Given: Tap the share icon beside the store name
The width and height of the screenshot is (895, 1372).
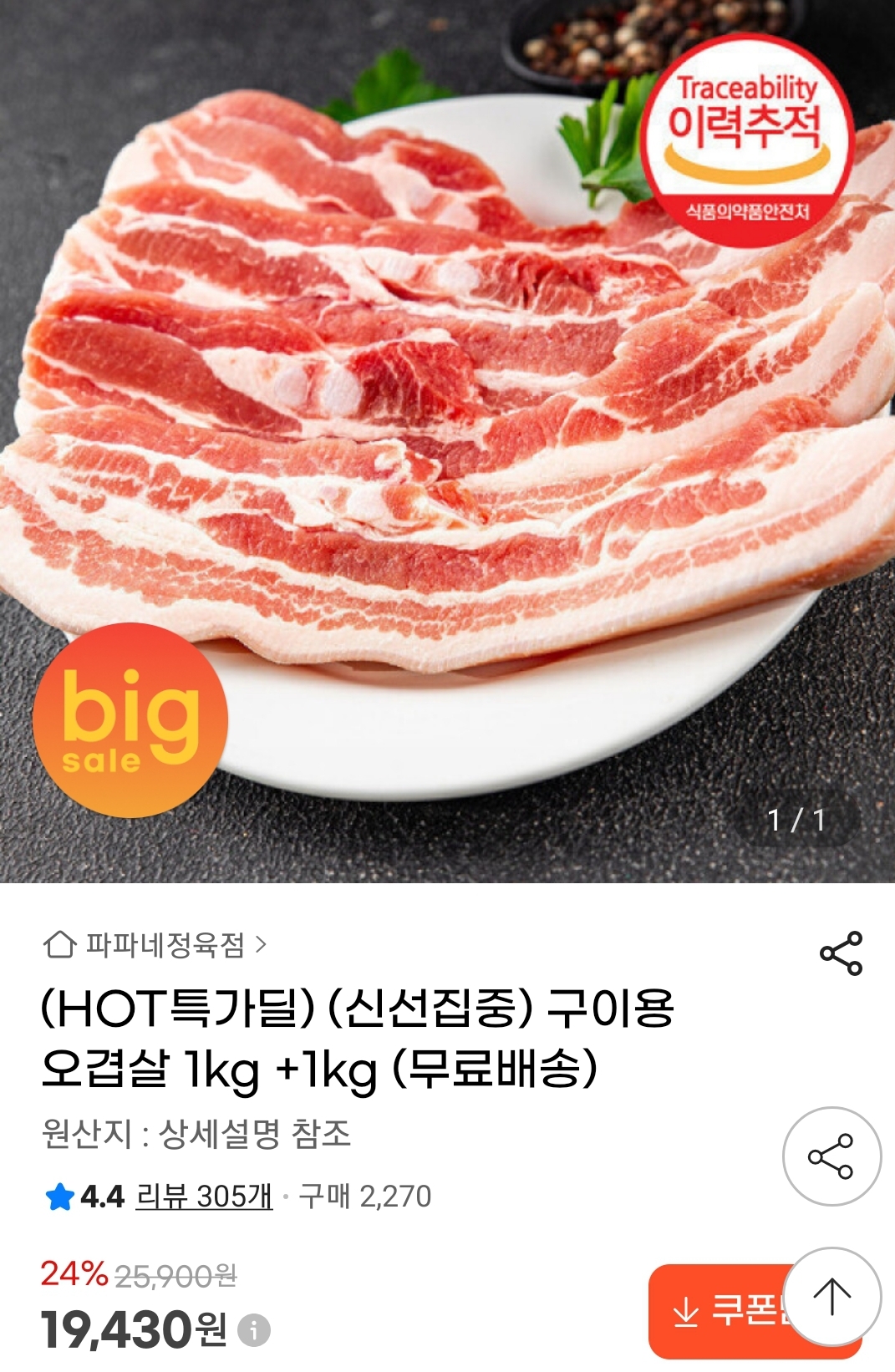Looking at the screenshot, I should click(841, 953).
